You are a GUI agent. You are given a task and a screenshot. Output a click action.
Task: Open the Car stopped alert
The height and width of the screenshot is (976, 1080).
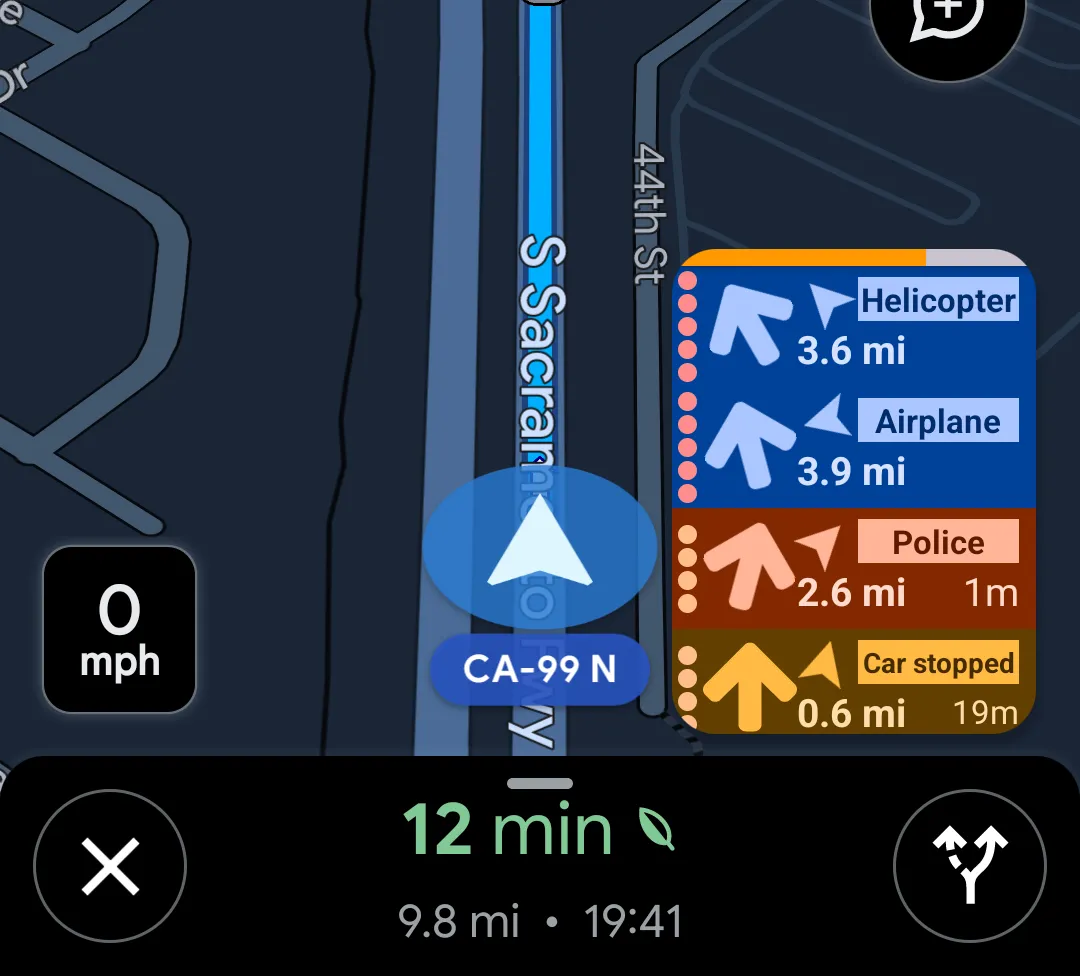[855, 684]
